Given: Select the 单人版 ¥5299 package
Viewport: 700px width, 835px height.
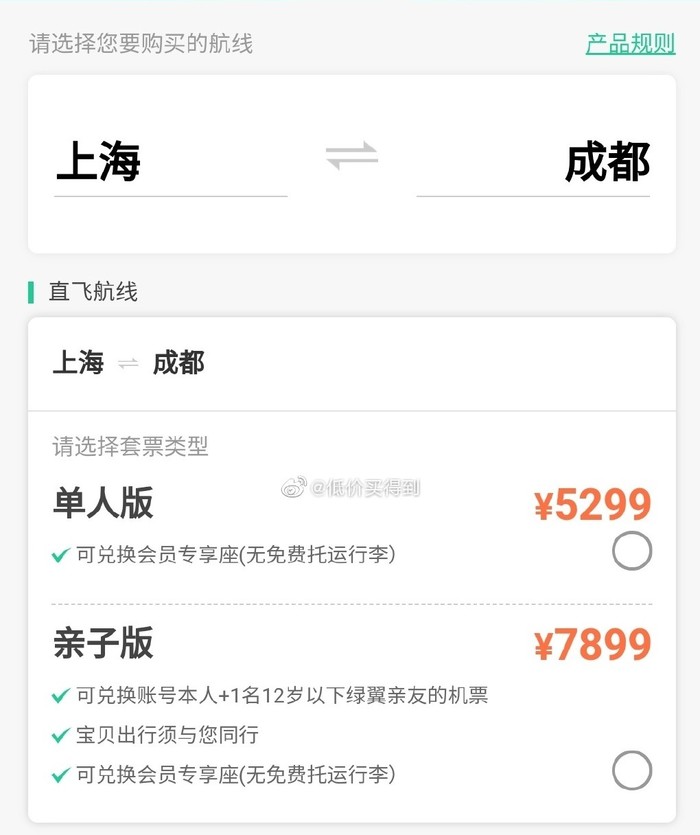Looking at the screenshot, I should (632, 551).
